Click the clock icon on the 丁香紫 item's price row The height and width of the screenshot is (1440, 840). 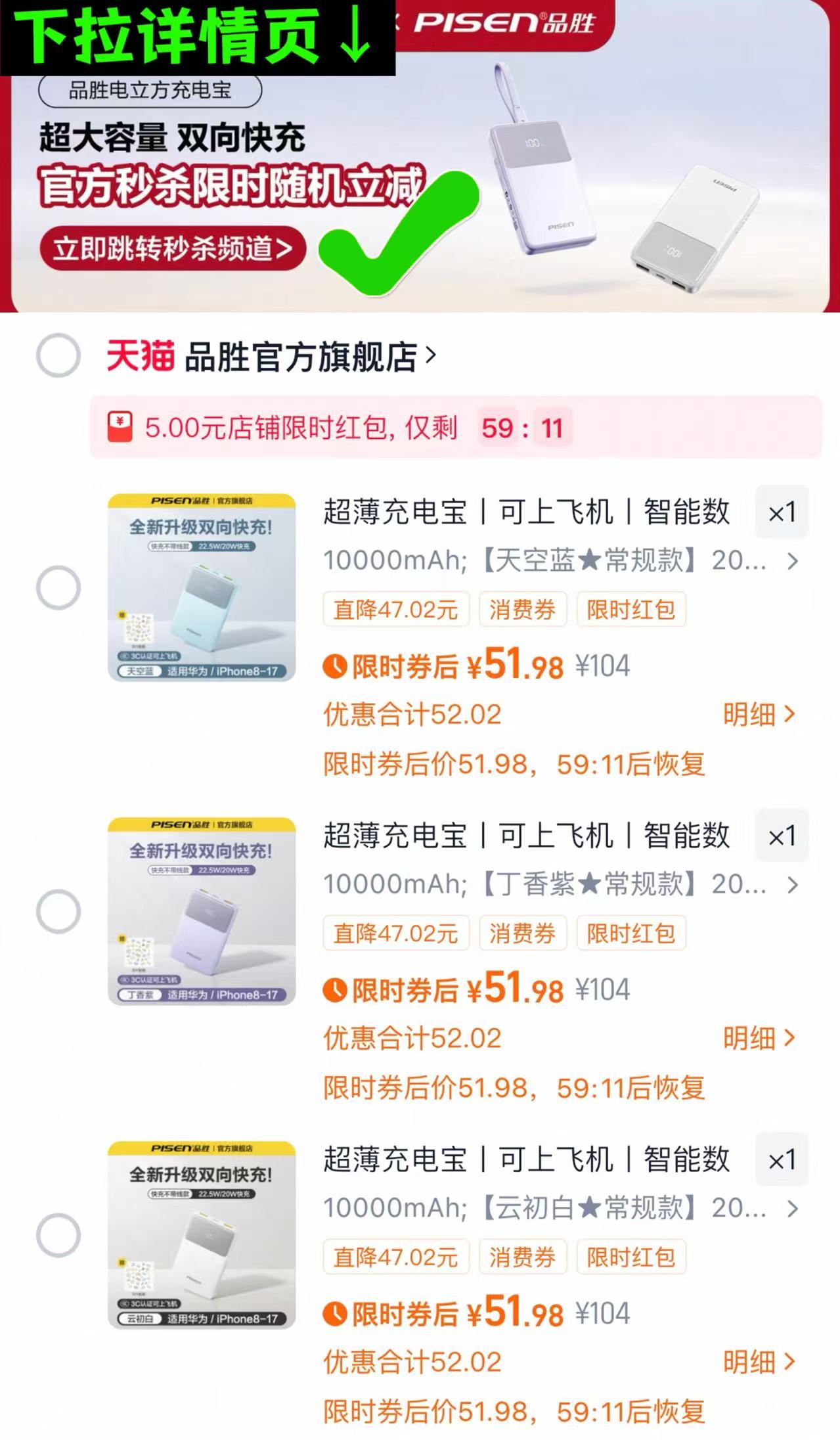point(335,991)
